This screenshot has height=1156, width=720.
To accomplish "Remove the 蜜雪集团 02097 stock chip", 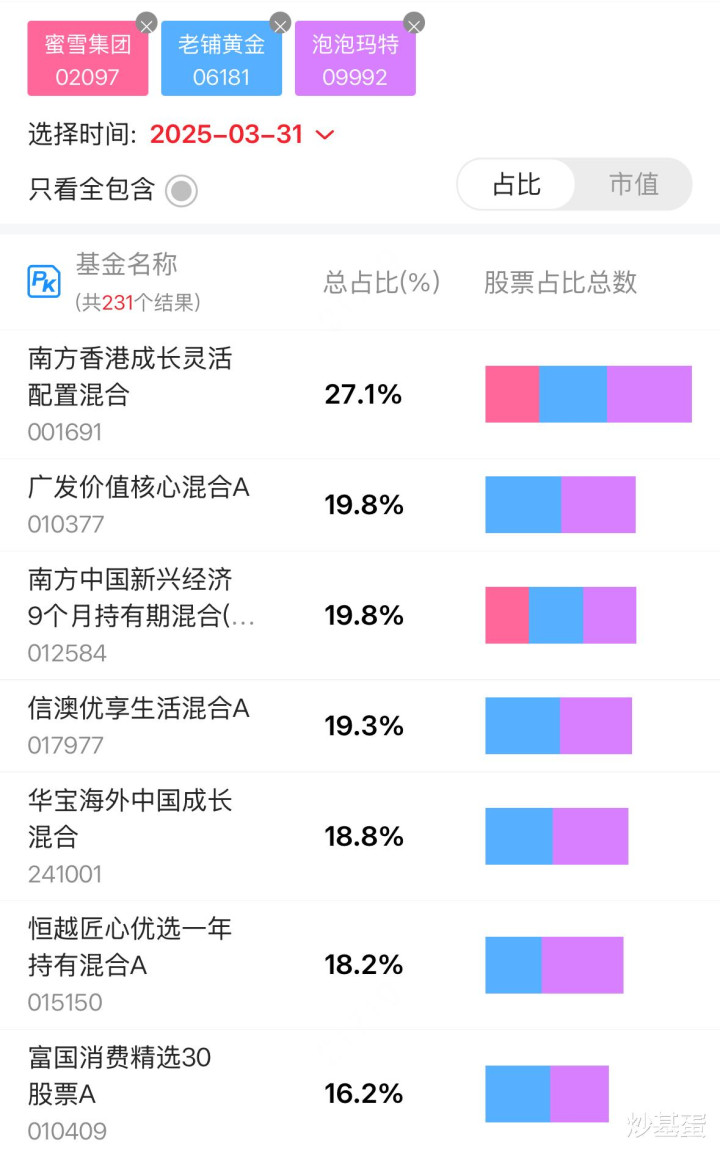I will coord(147,24).
